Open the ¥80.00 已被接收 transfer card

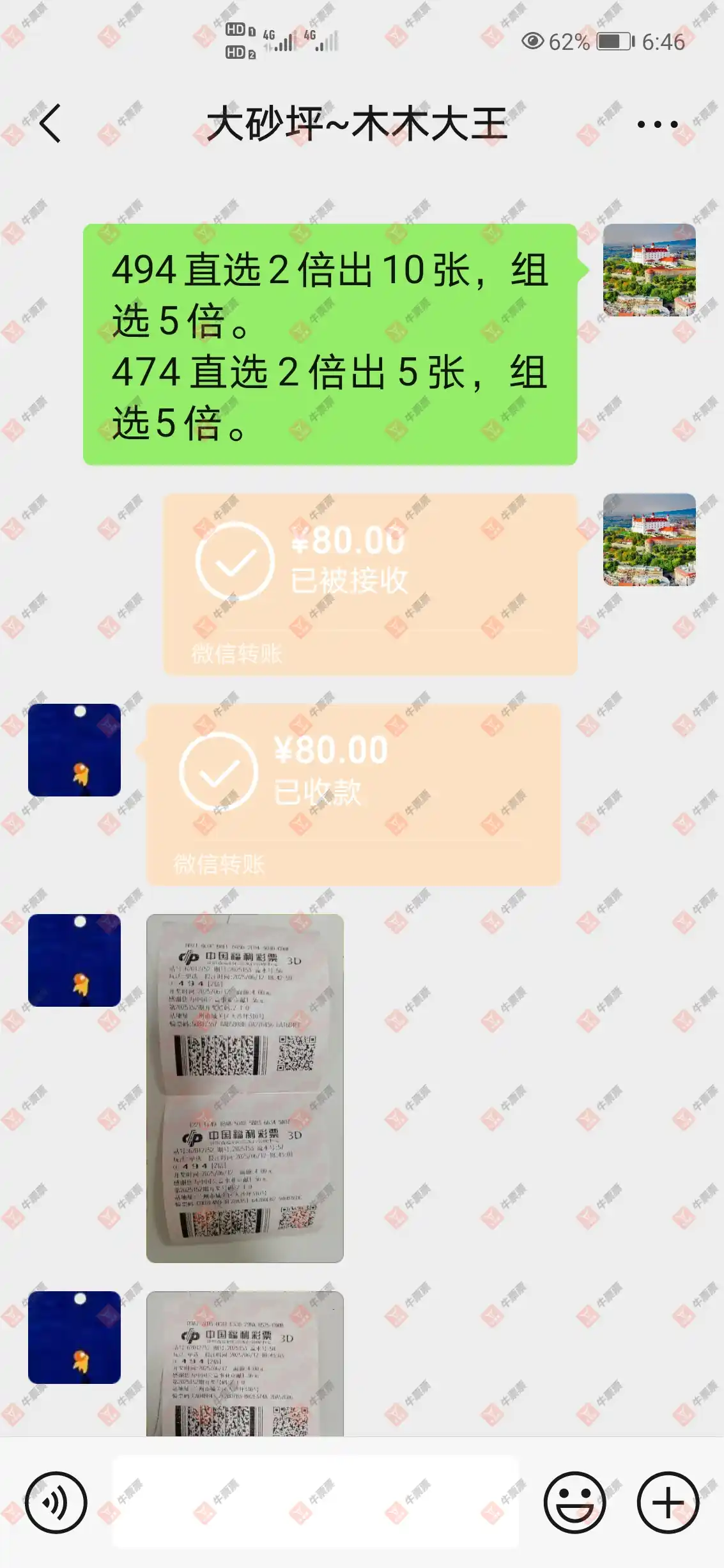coord(370,584)
